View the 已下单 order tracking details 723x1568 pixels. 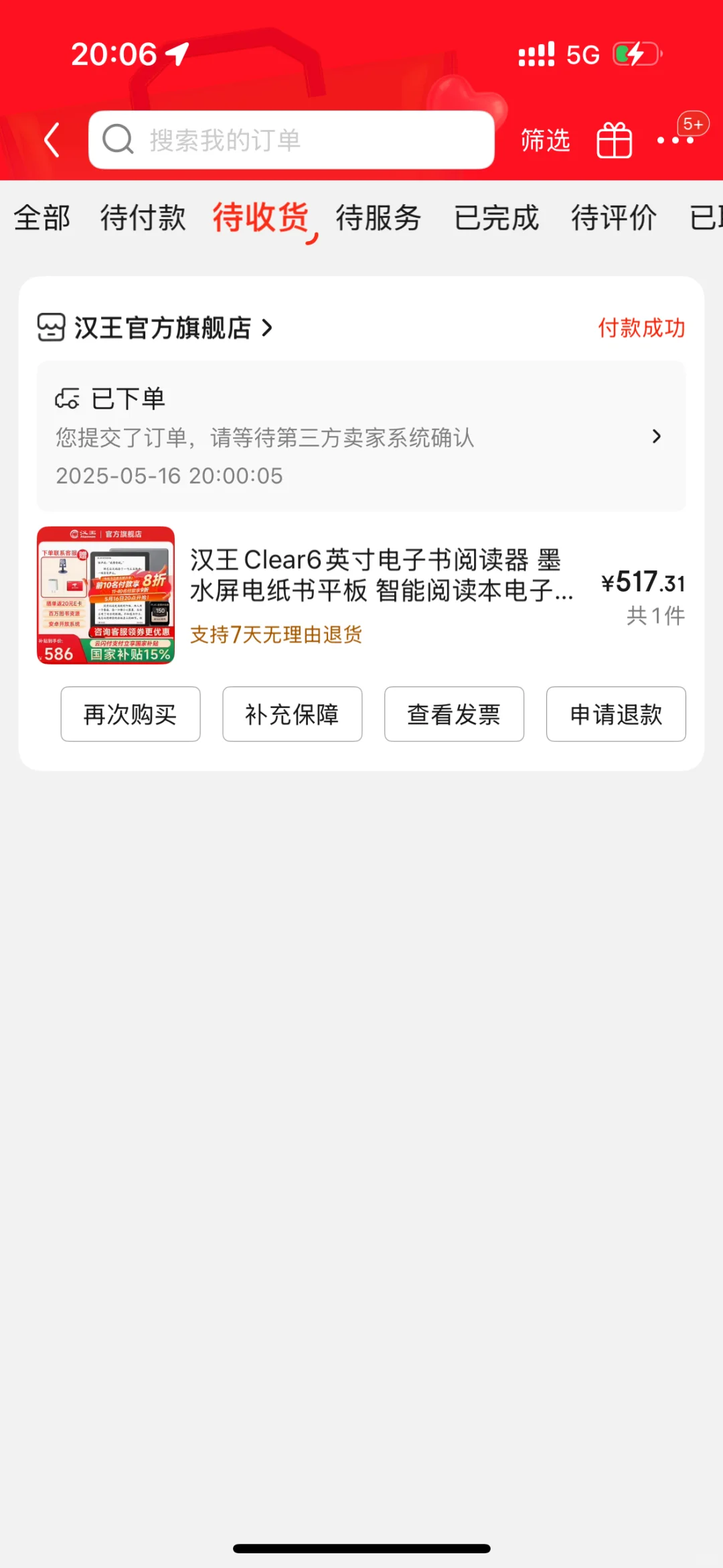click(x=361, y=436)
